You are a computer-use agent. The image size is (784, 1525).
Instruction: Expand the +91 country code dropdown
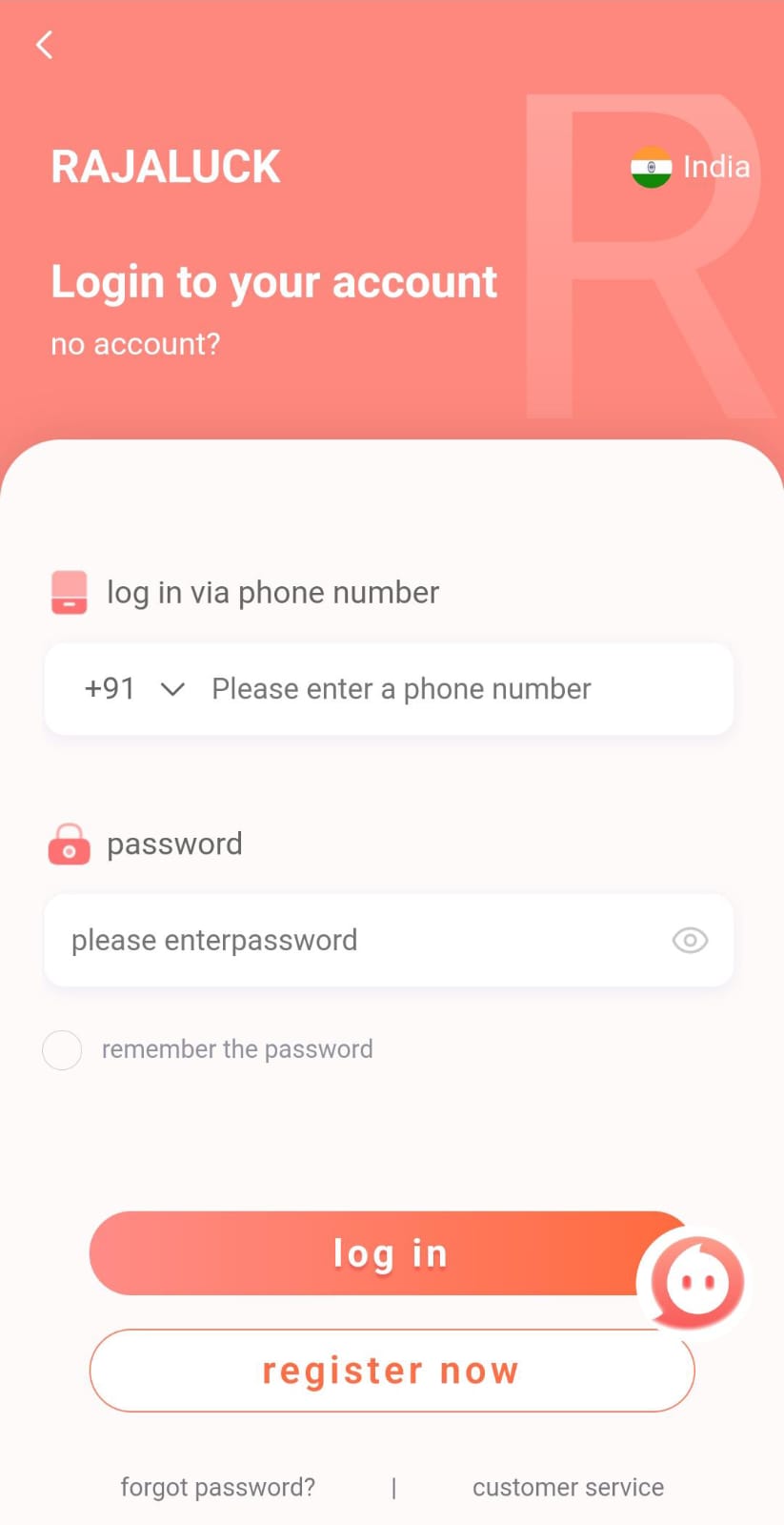tap(134, 689)
